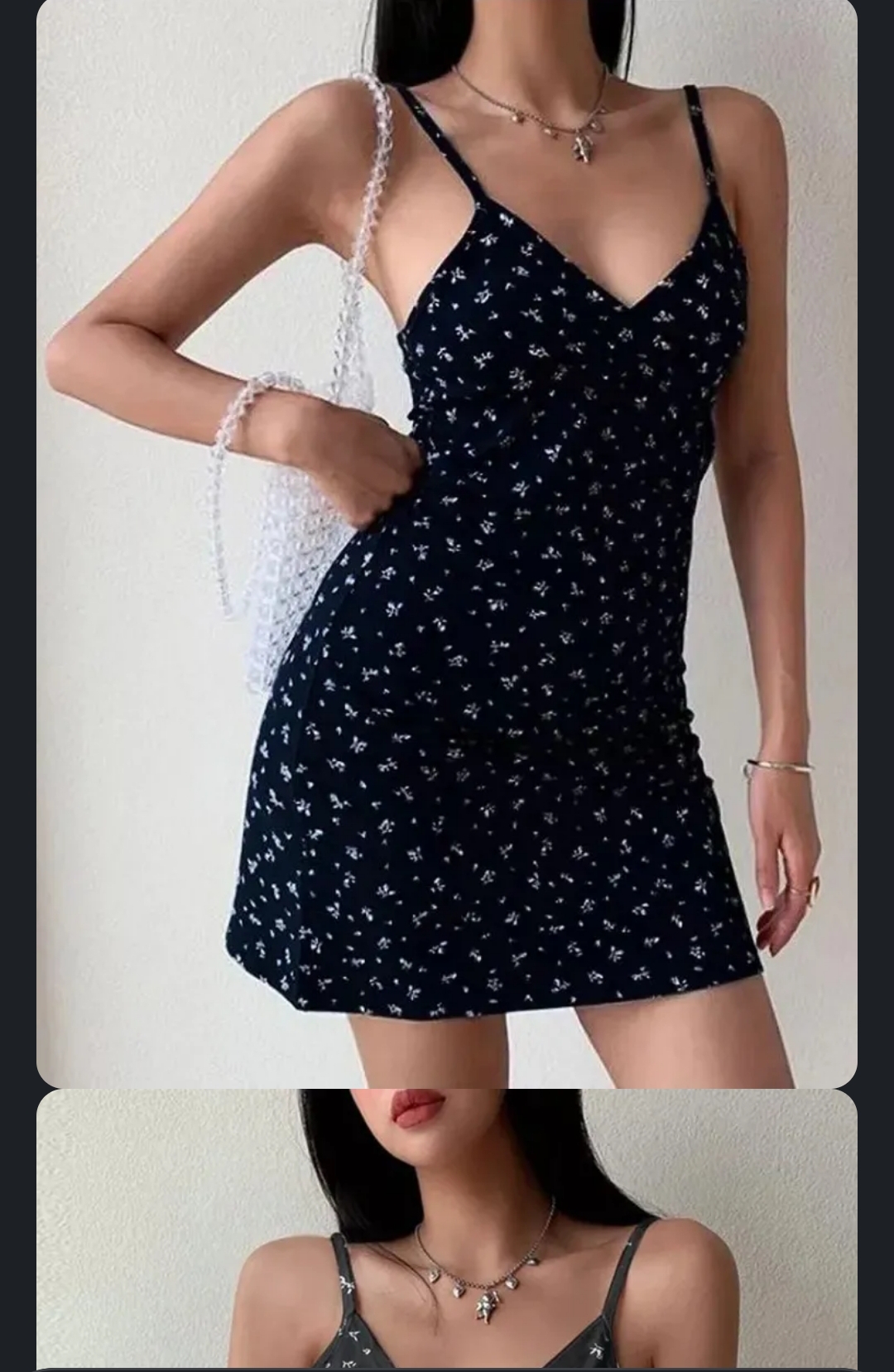Open the close-up photo showing the necklace

447,1230
